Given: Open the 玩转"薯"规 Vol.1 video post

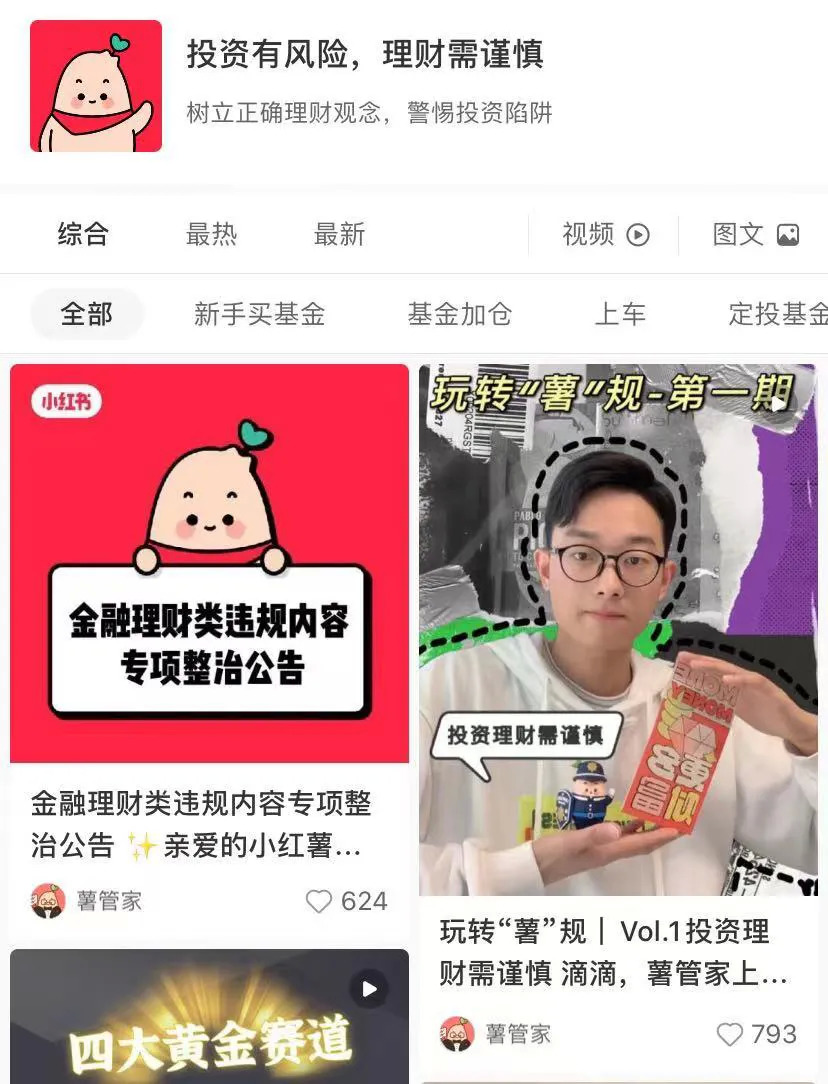Looking at the screenshot, I should tap(617, 630).
